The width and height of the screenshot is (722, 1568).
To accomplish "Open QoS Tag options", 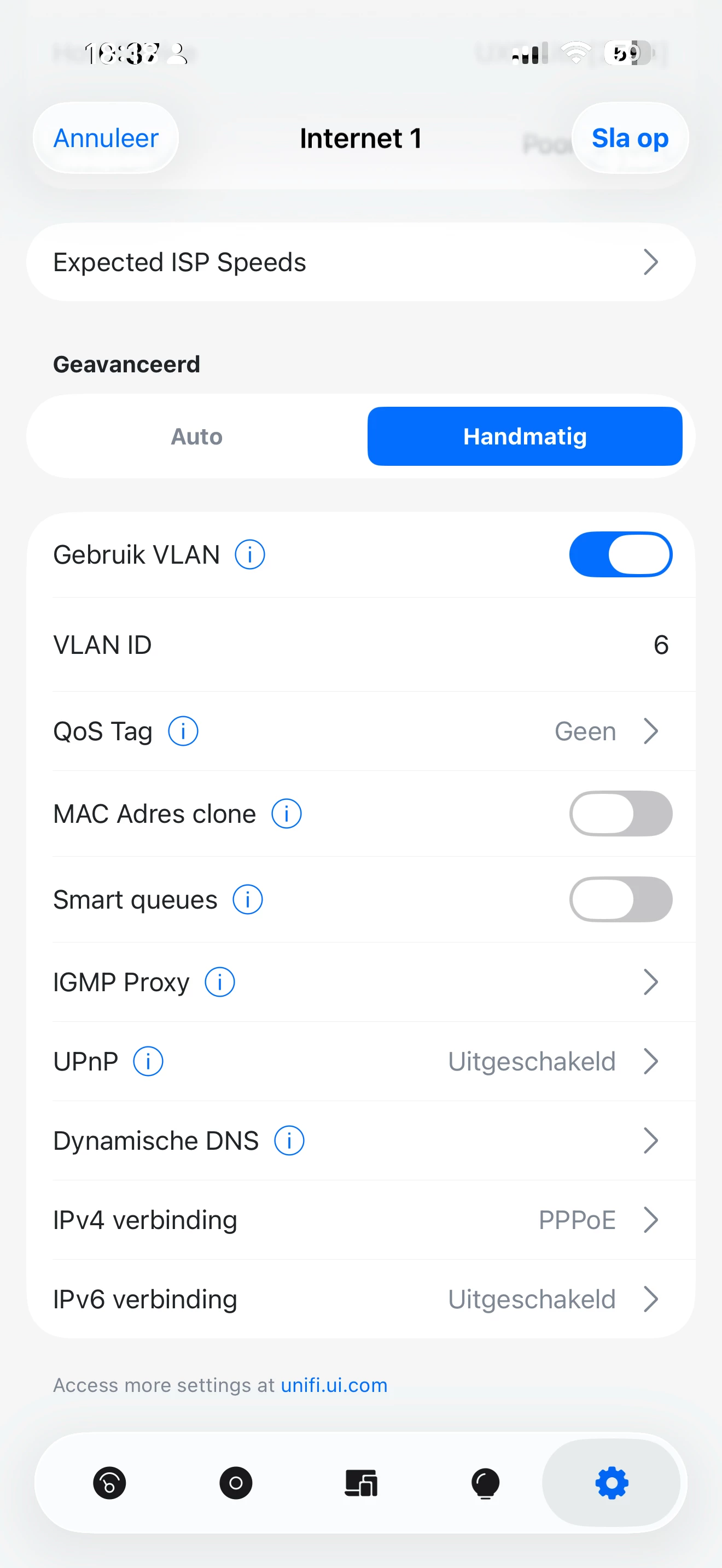I will [360, 731].
